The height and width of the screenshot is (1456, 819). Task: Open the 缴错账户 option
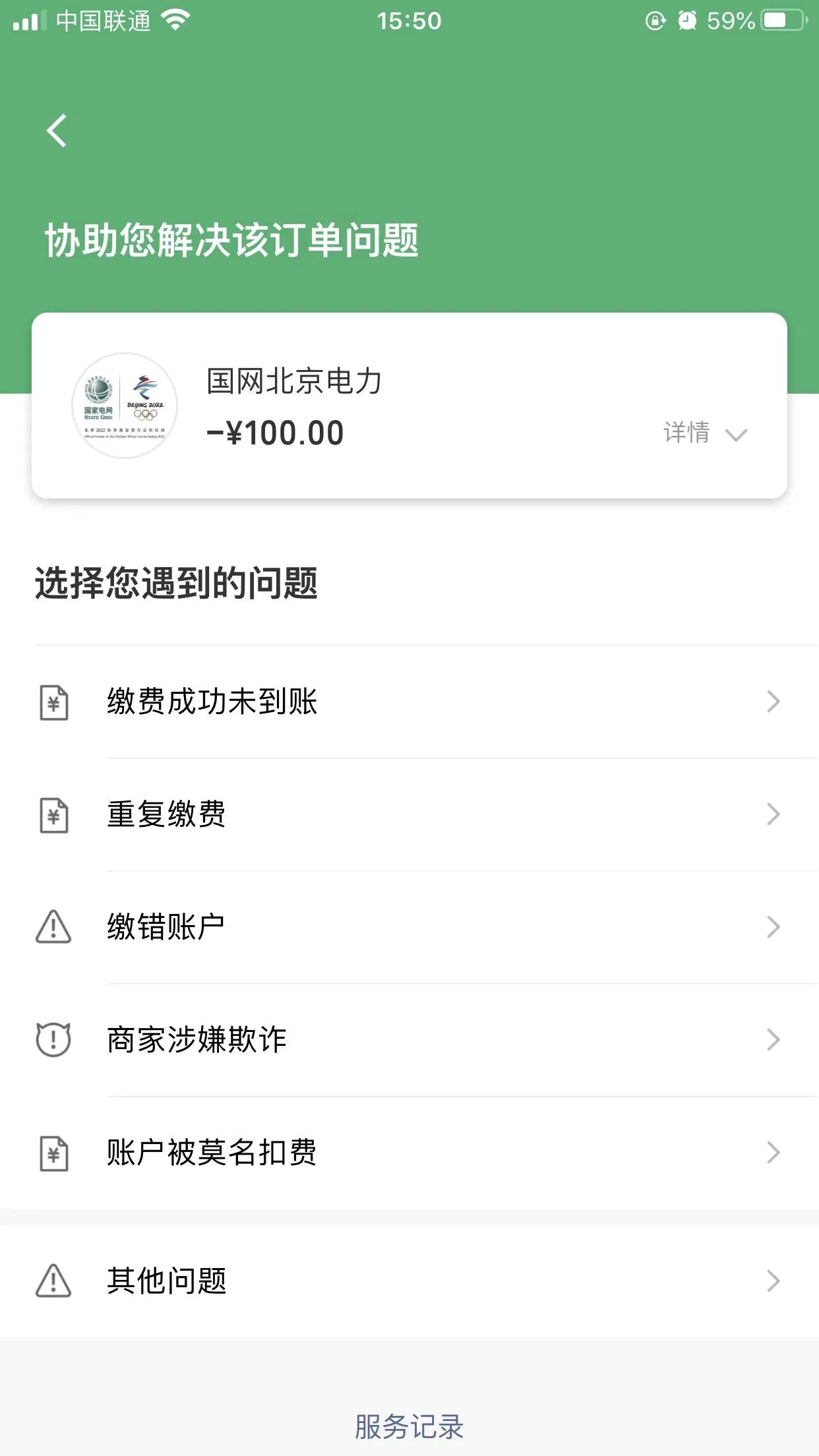[x=409, y=927]
